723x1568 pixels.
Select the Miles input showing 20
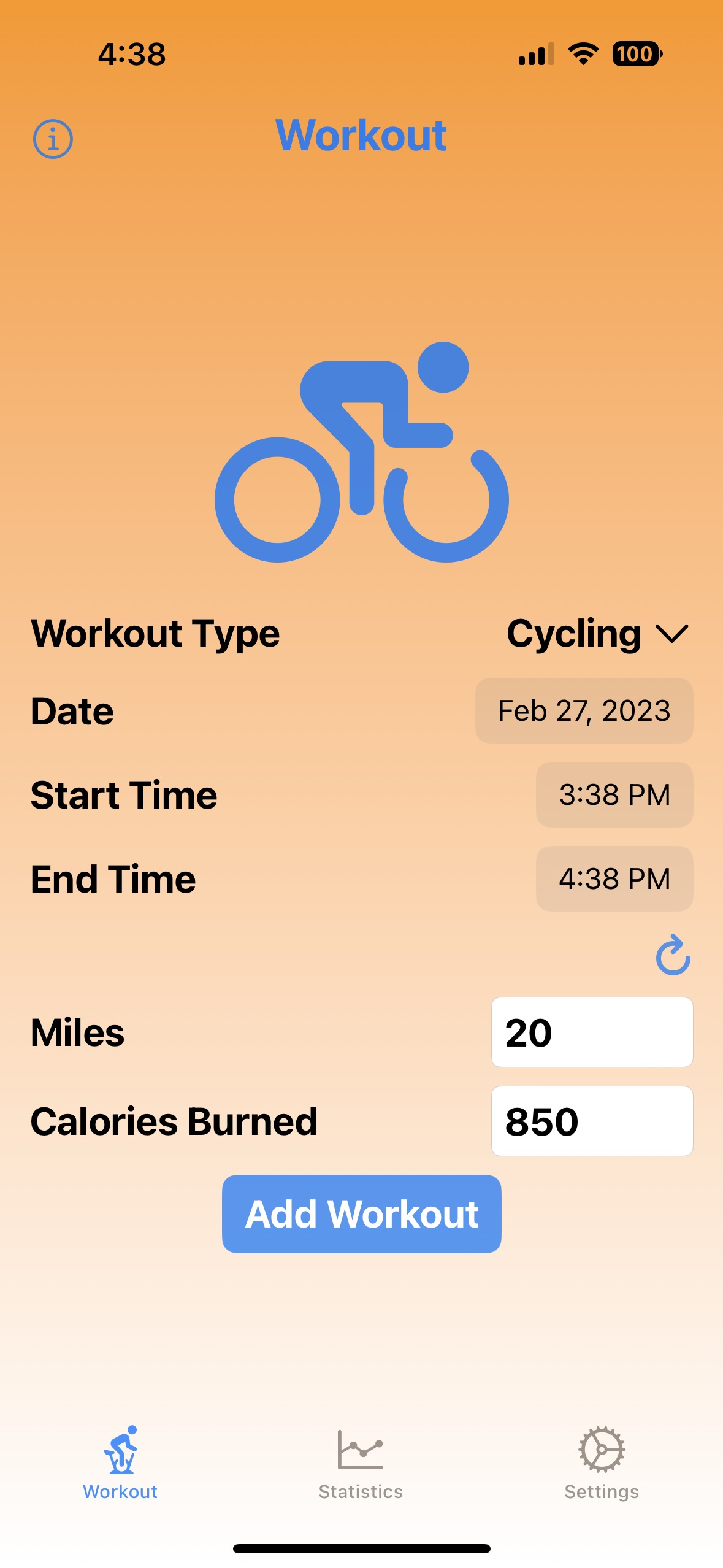591,1033
